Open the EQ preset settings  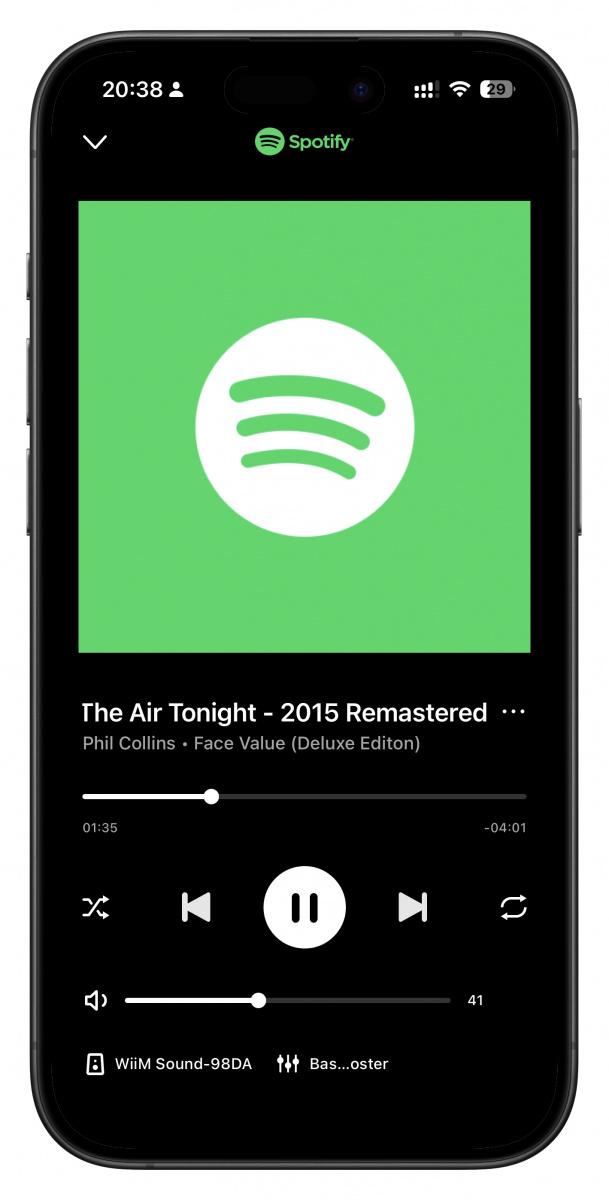click(332, 1064)
